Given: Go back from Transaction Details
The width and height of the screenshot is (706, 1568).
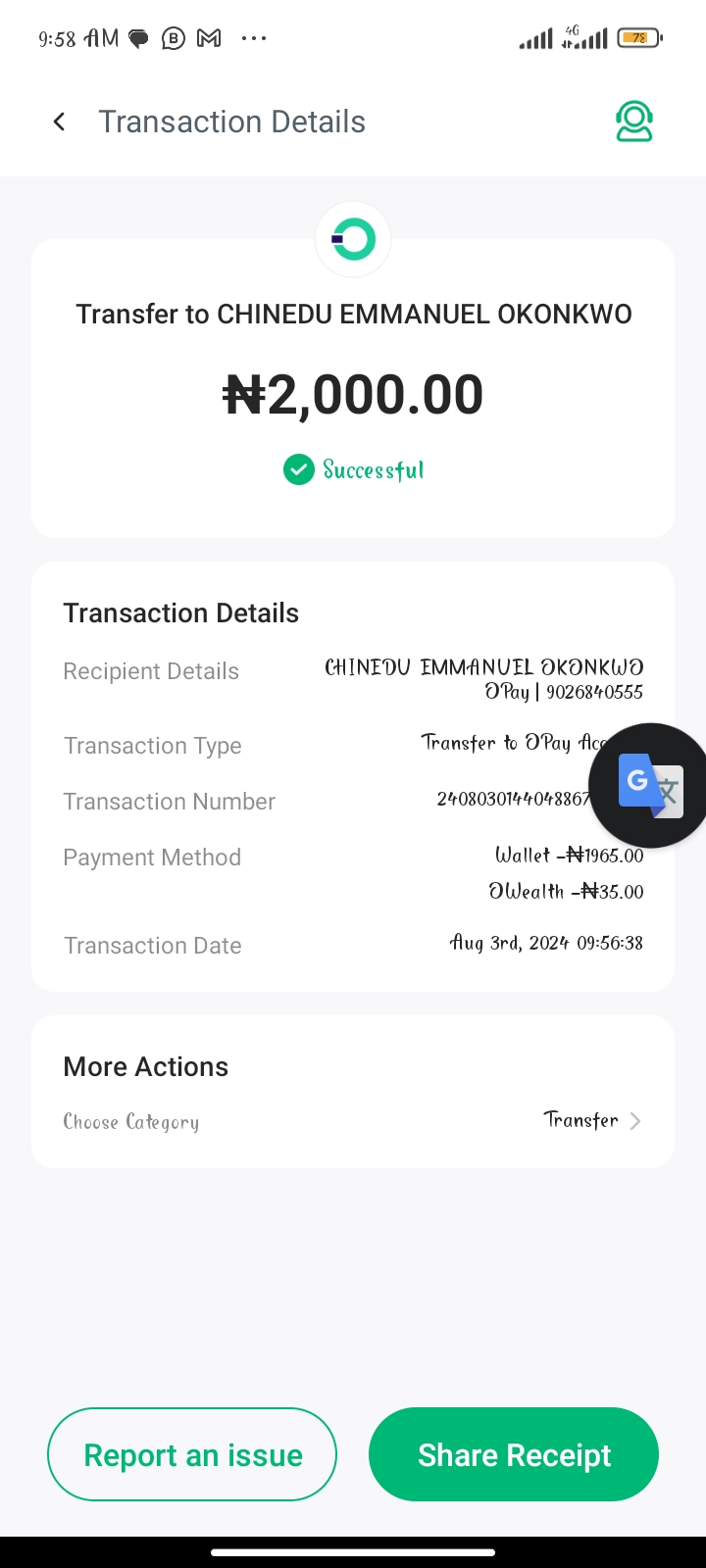Looking at the screenshot, I should point(60,122).
